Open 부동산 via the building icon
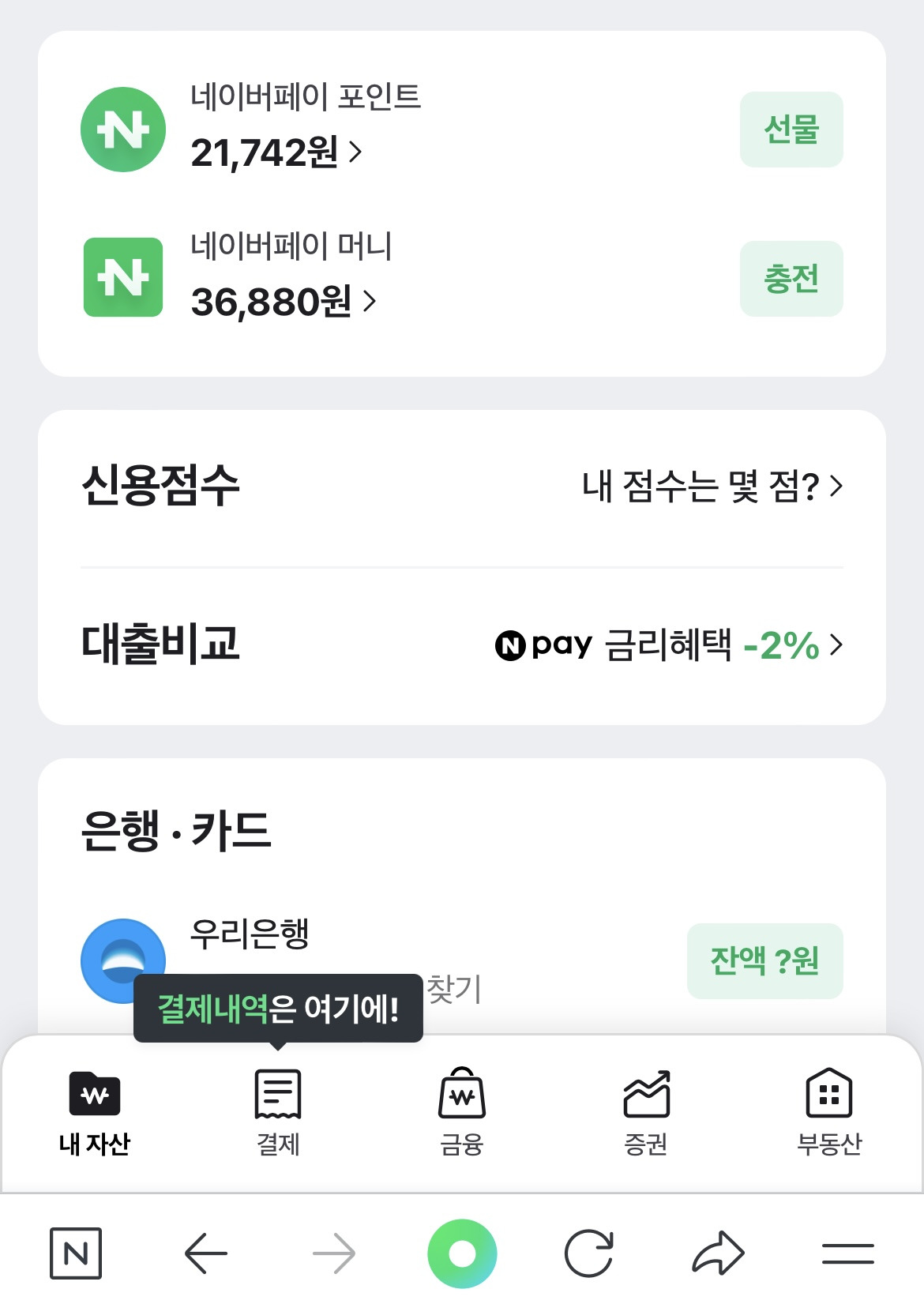The height and width of the screenshot is (1304, 924). pos(828,1095)
